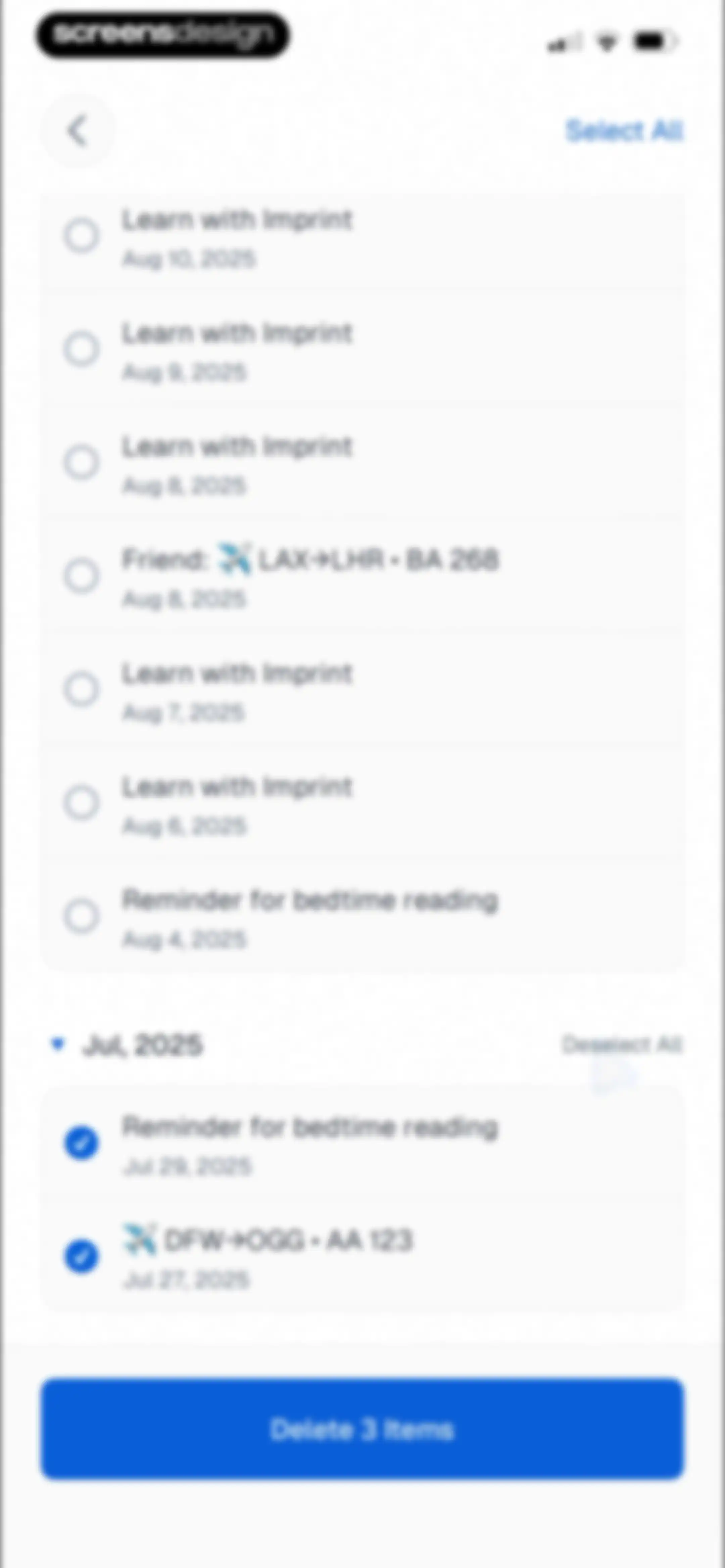The height and width of the screenshot is (1568, 725).
Task: Tap Select All at the top
Action: [x=624, y=131]
